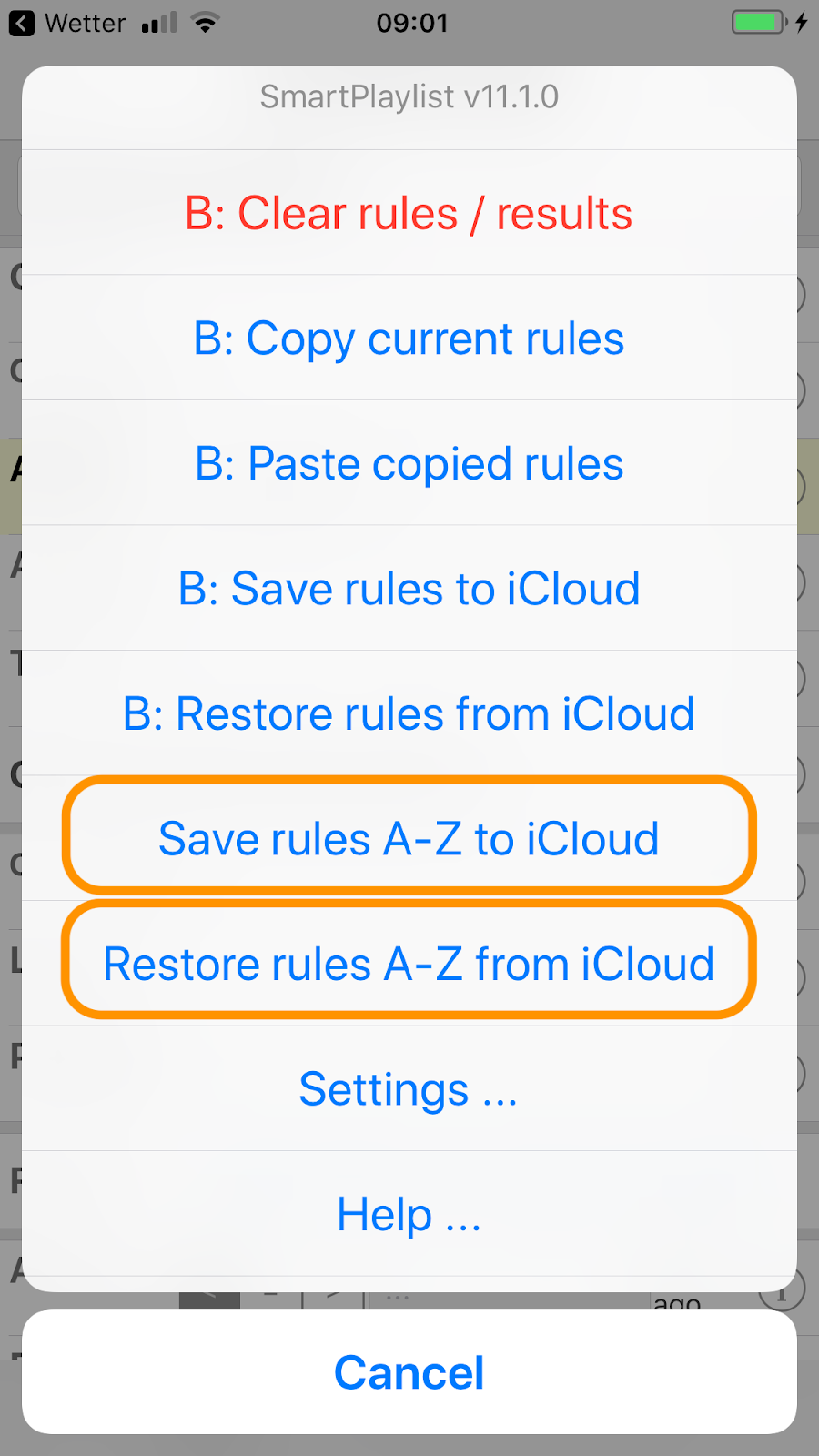Select B: Save rules to iCloud
The height and width of the screenshot is (1456, 819).
(x=409, y=588)
